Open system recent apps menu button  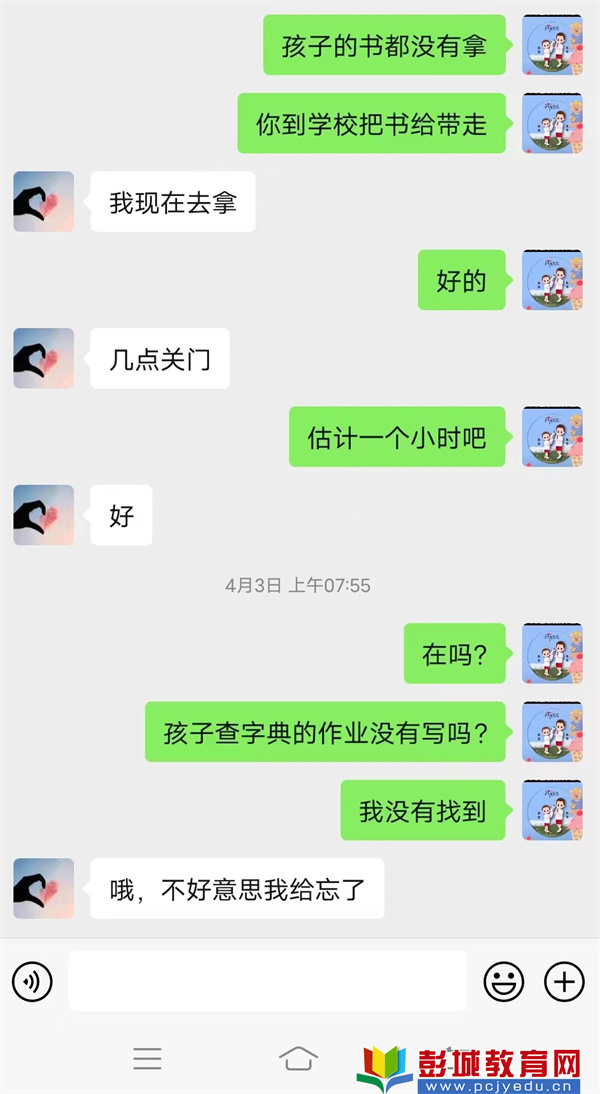pyautogui.click(x=147, y=1059)
